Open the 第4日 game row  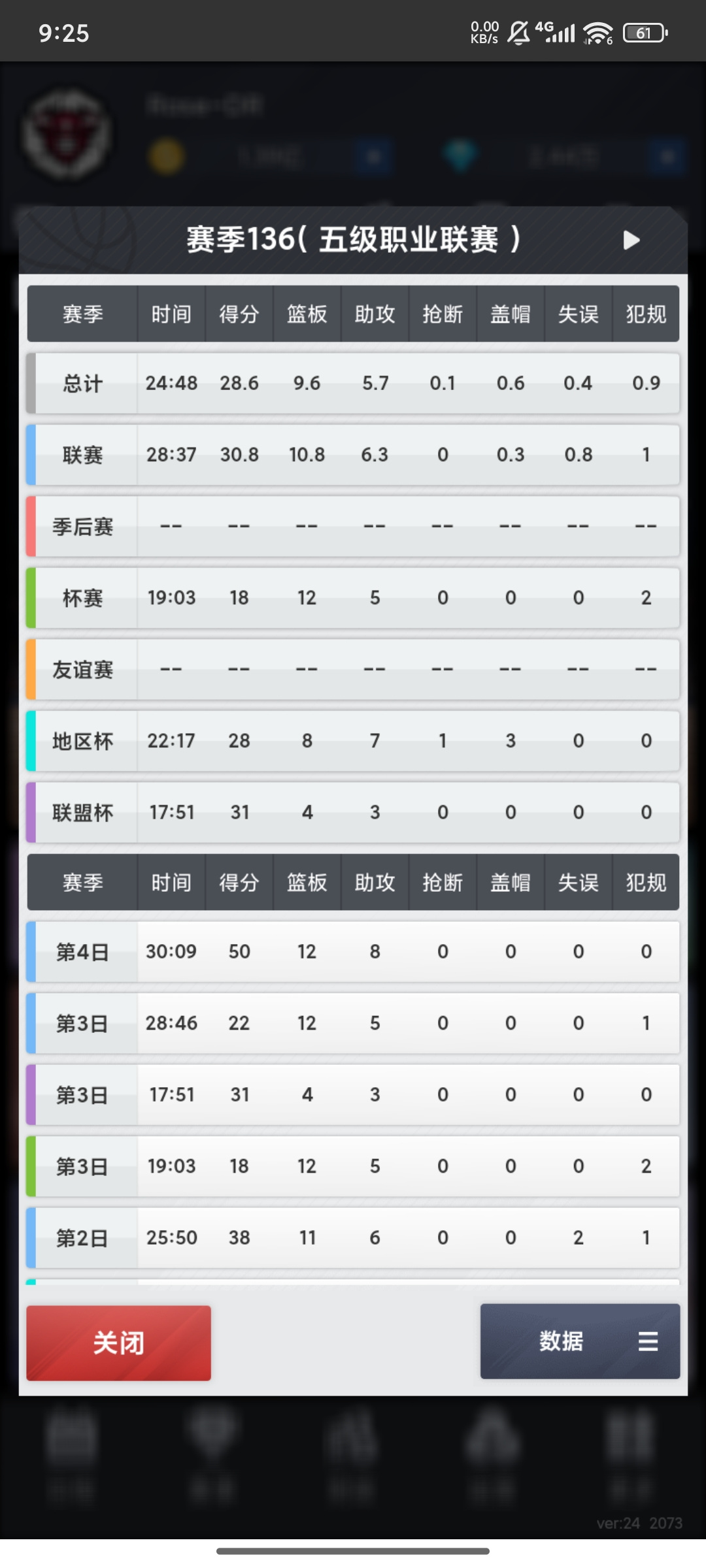coord(353,952)
